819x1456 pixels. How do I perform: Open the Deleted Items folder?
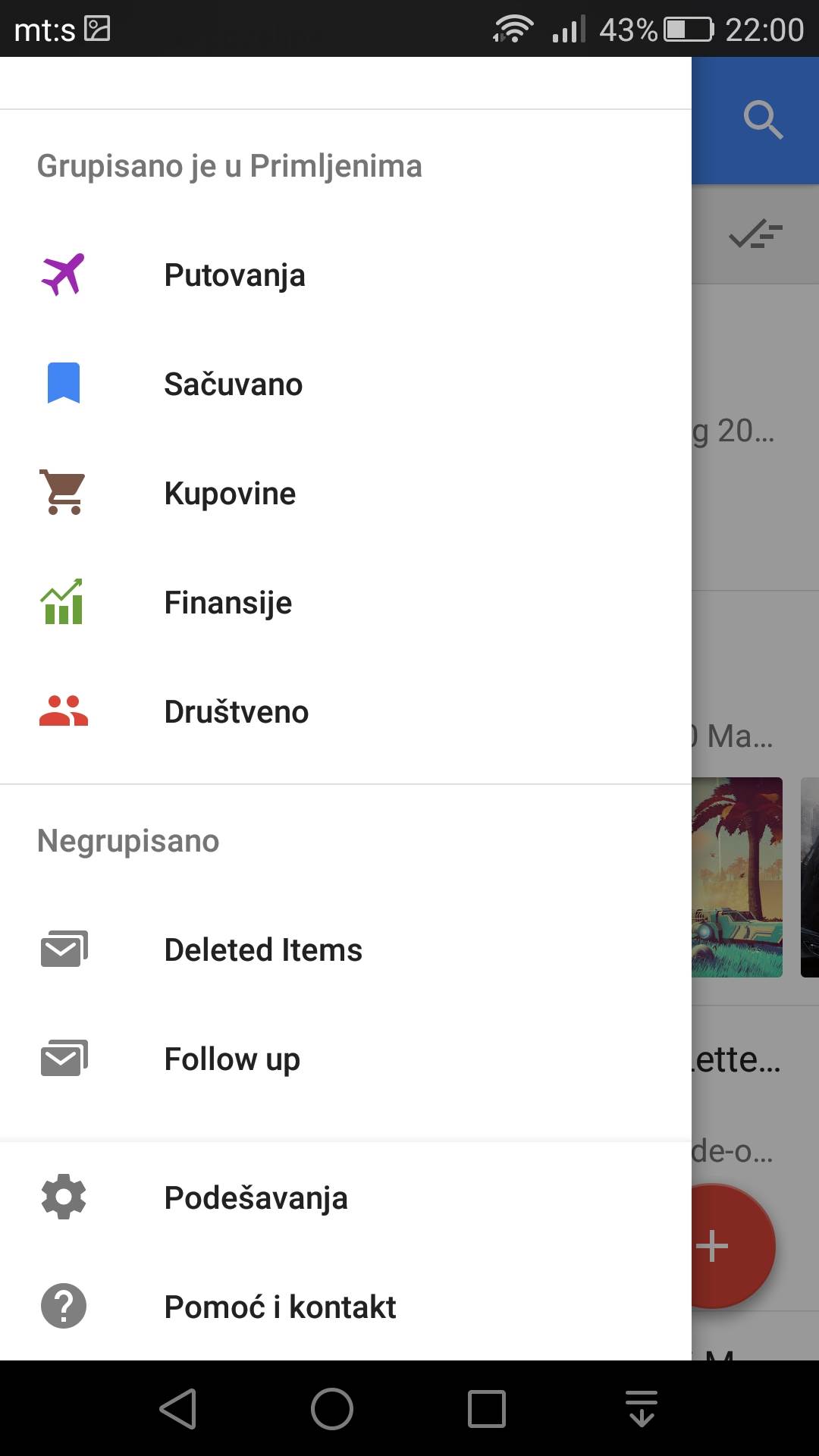click(262, 950)
